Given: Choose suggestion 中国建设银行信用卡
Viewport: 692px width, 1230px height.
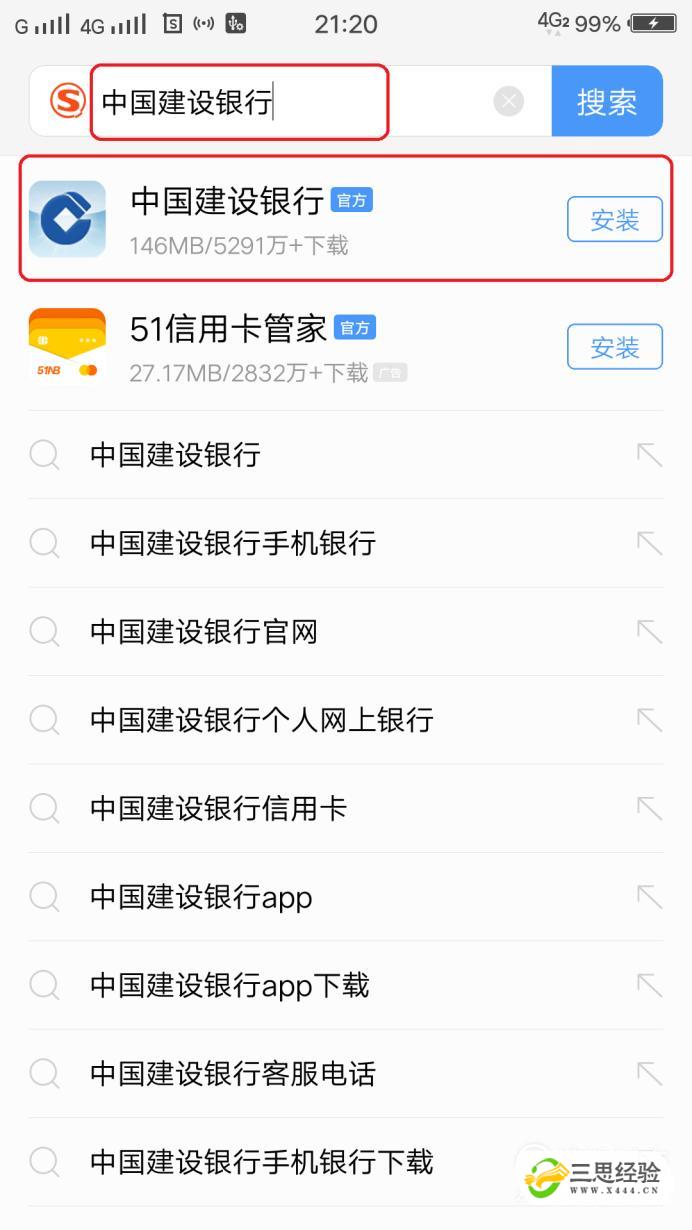Looking at the screenshot, I should point(218,808).
